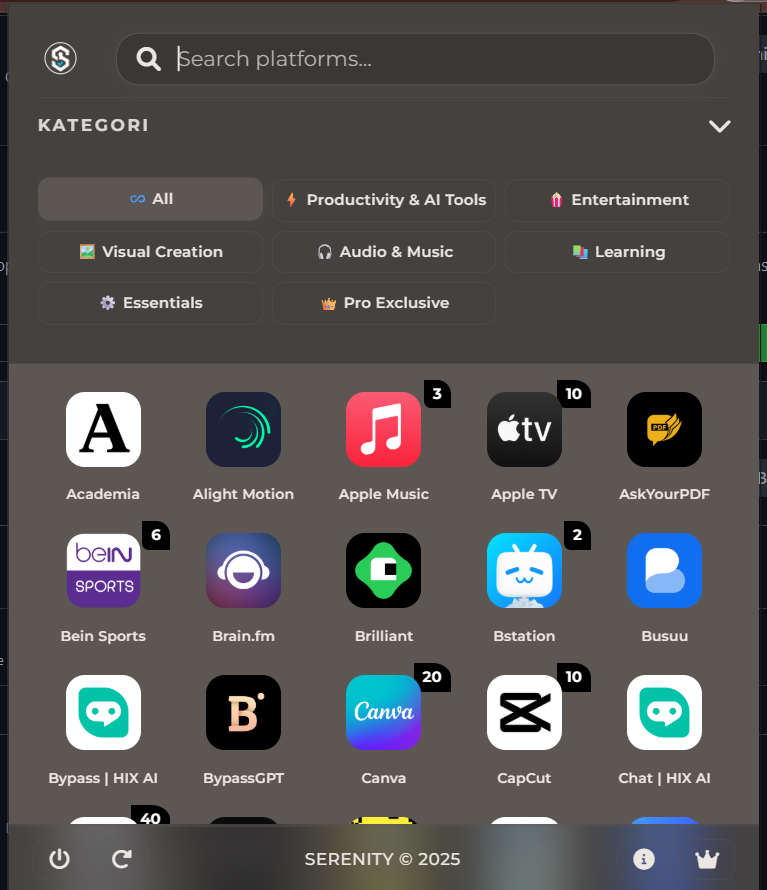
Task: Launch Alight Motion
Action: pos(243,430)
